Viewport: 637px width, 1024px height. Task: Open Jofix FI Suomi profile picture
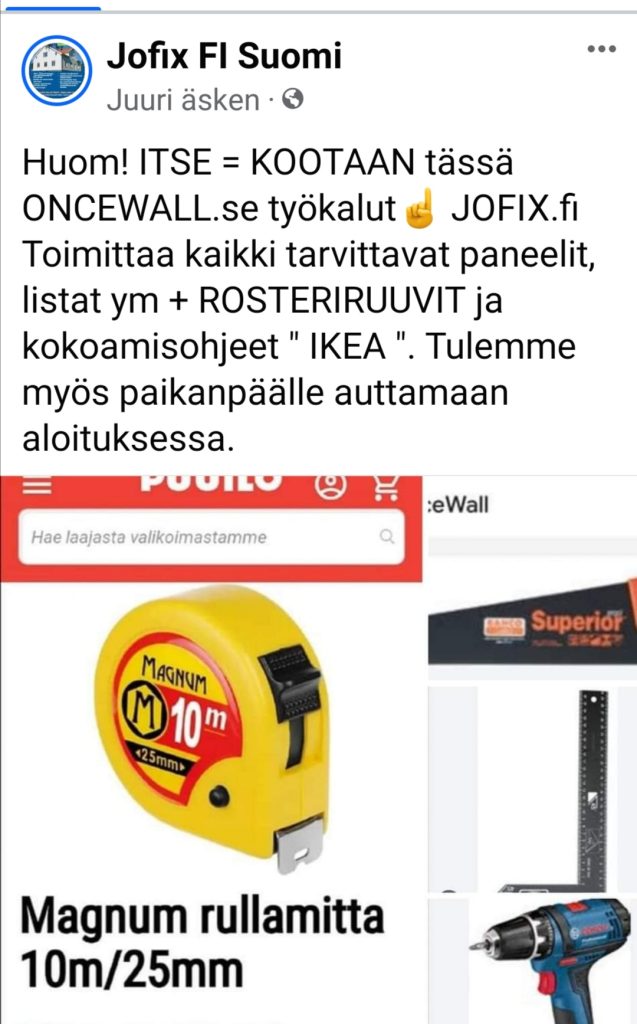[56, 71]
